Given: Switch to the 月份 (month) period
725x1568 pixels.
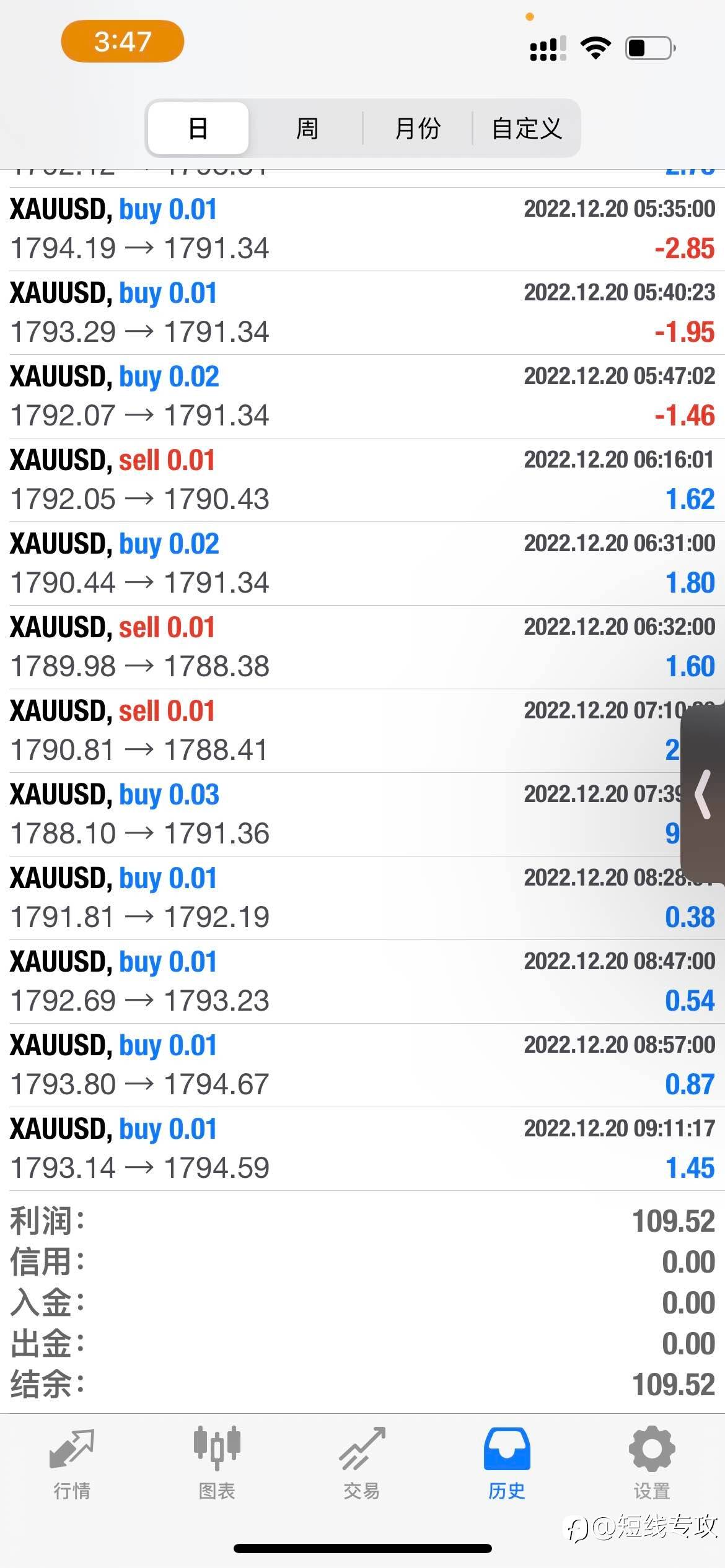Looking at the screenshot, I should point(418,128).
